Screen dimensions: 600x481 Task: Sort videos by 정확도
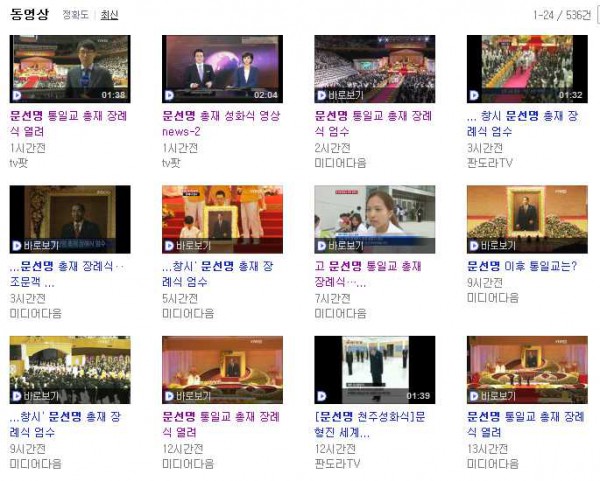(74, 15)
